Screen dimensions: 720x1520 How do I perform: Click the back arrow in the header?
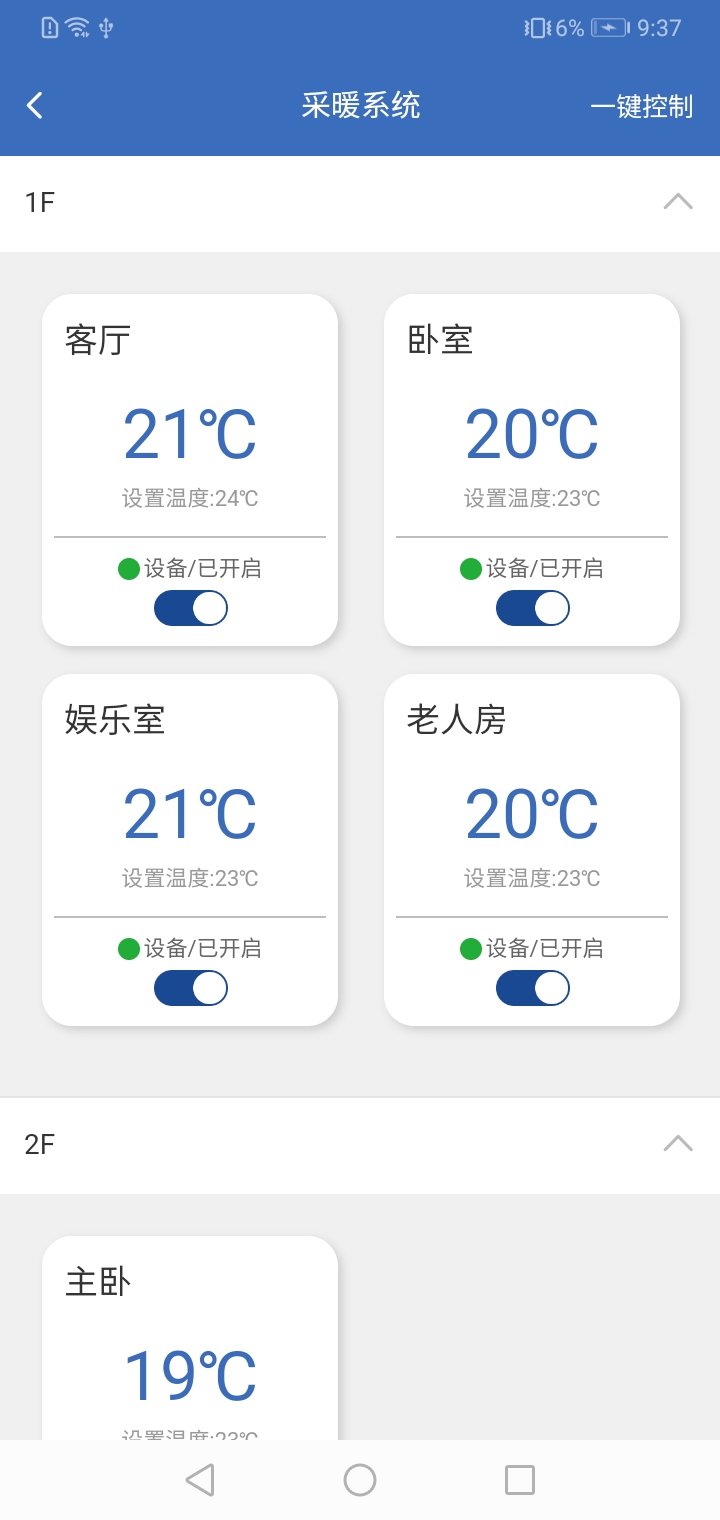[35, 104]
